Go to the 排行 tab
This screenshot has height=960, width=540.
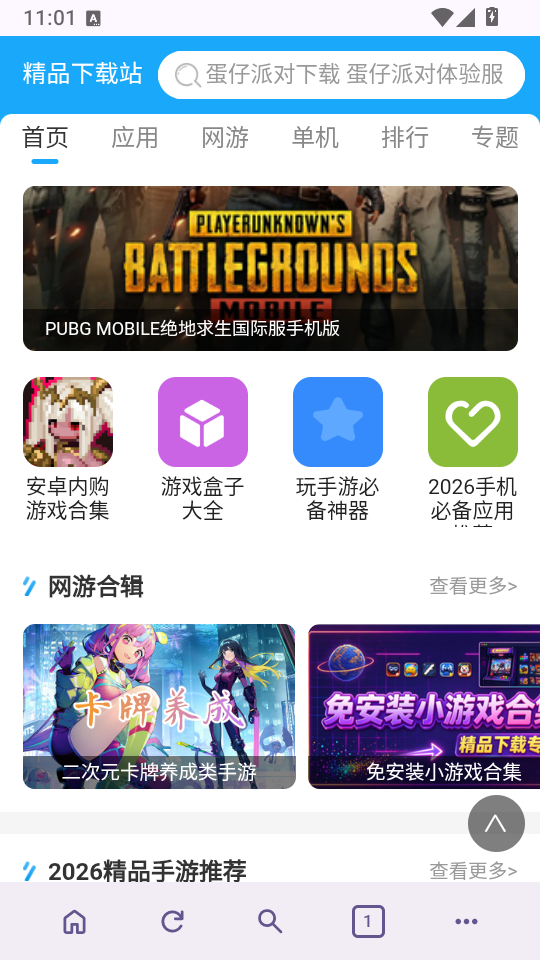pyautogui.click(x=405, y=138)
